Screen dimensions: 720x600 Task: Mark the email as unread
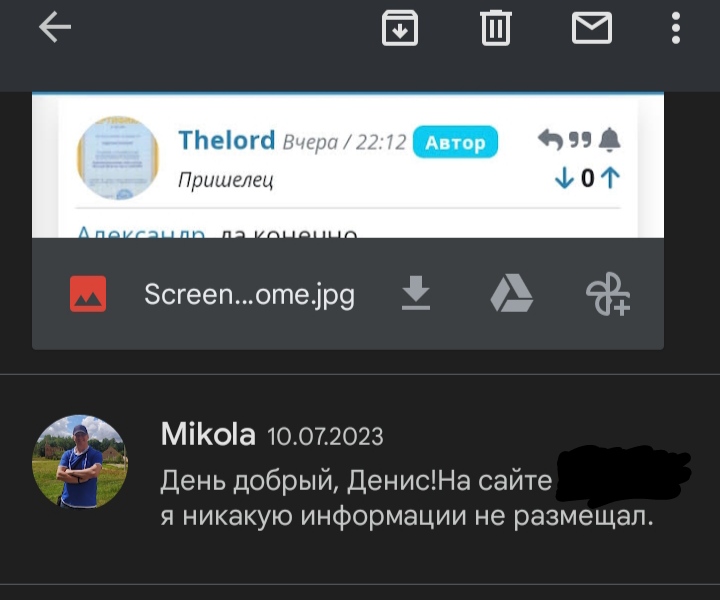tap(591, 28)
